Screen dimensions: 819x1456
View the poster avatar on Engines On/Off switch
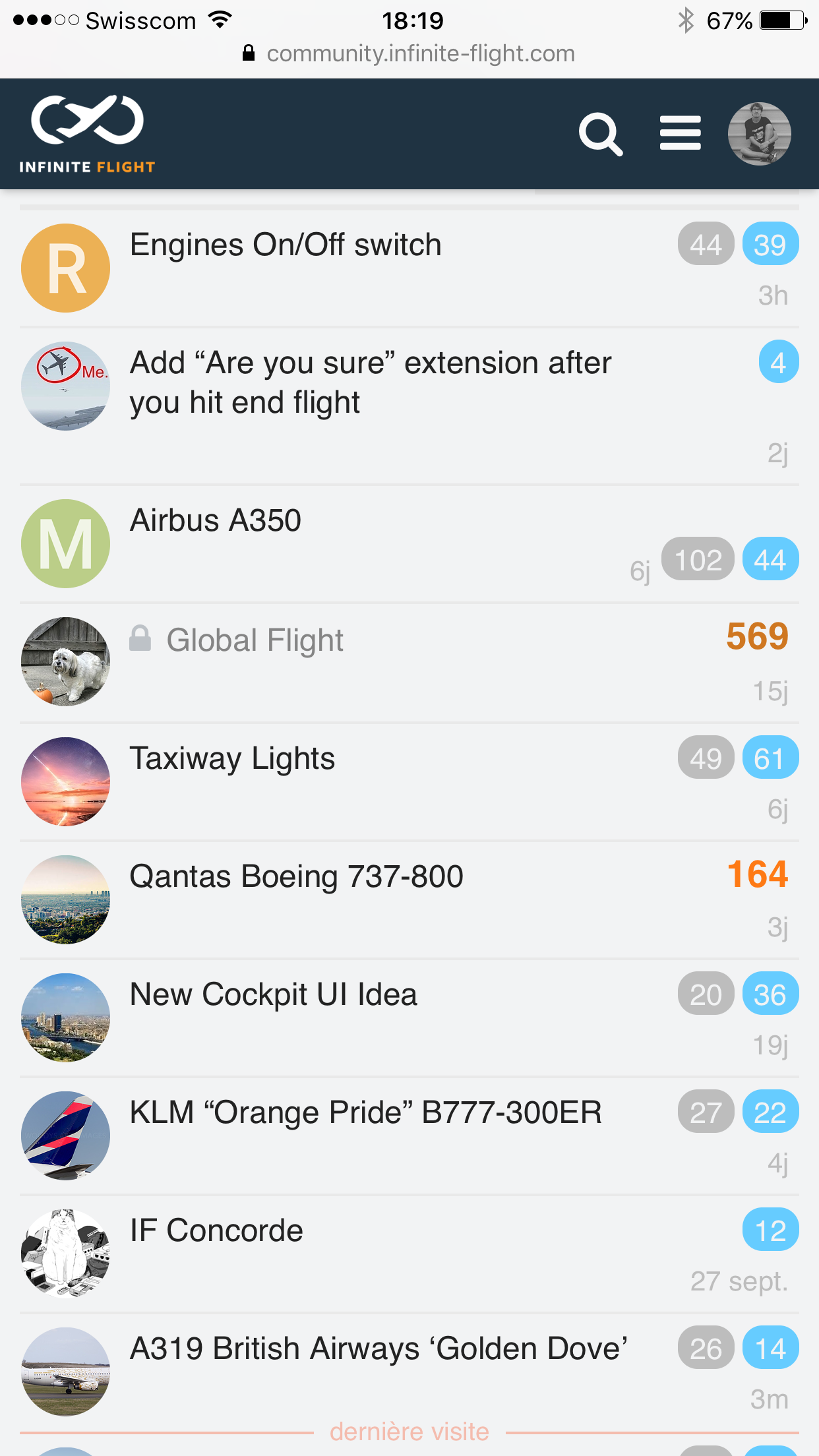[65, 268]
